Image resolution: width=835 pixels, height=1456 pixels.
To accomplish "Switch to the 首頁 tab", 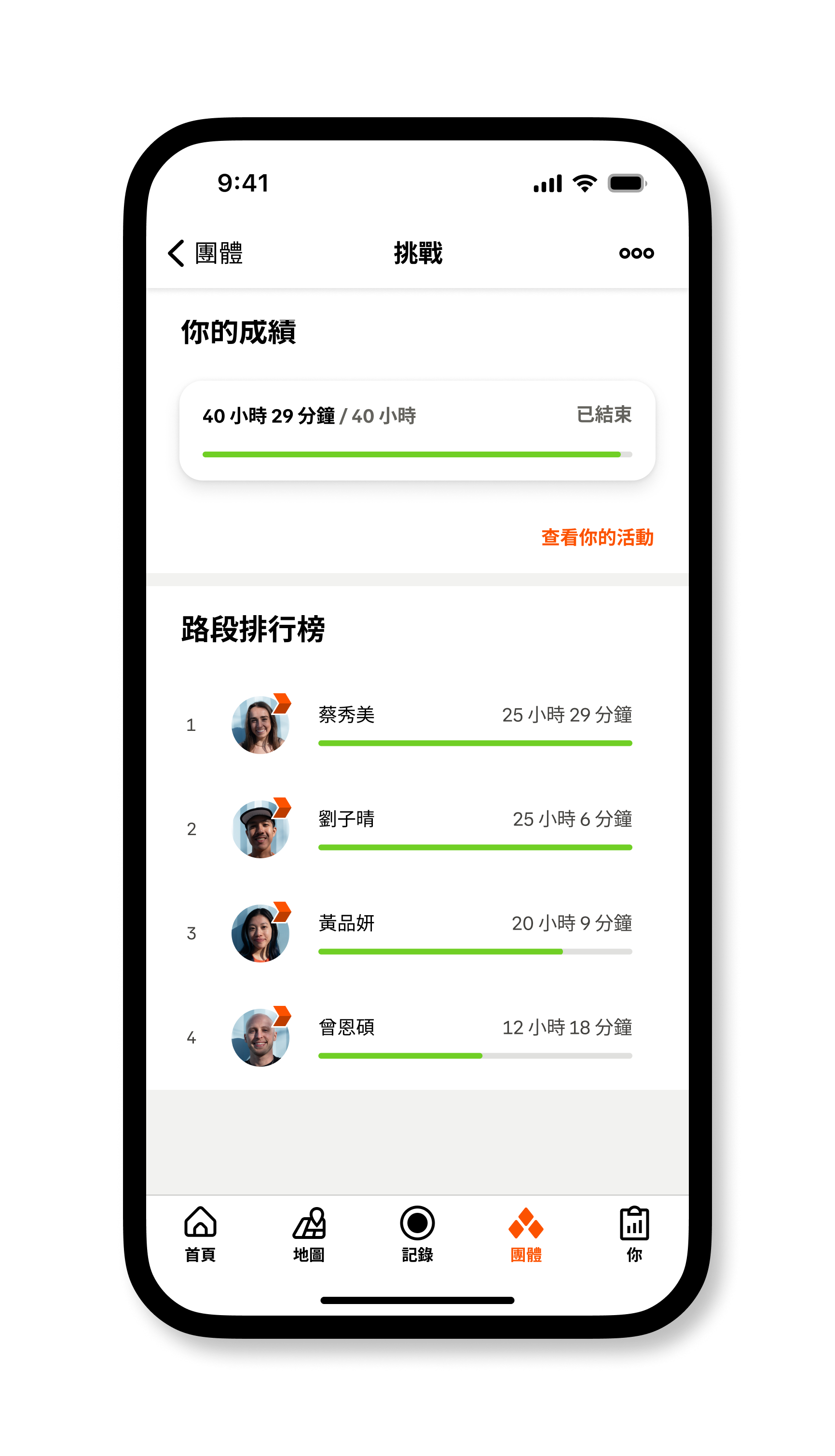I will [x=200, y=1234].
